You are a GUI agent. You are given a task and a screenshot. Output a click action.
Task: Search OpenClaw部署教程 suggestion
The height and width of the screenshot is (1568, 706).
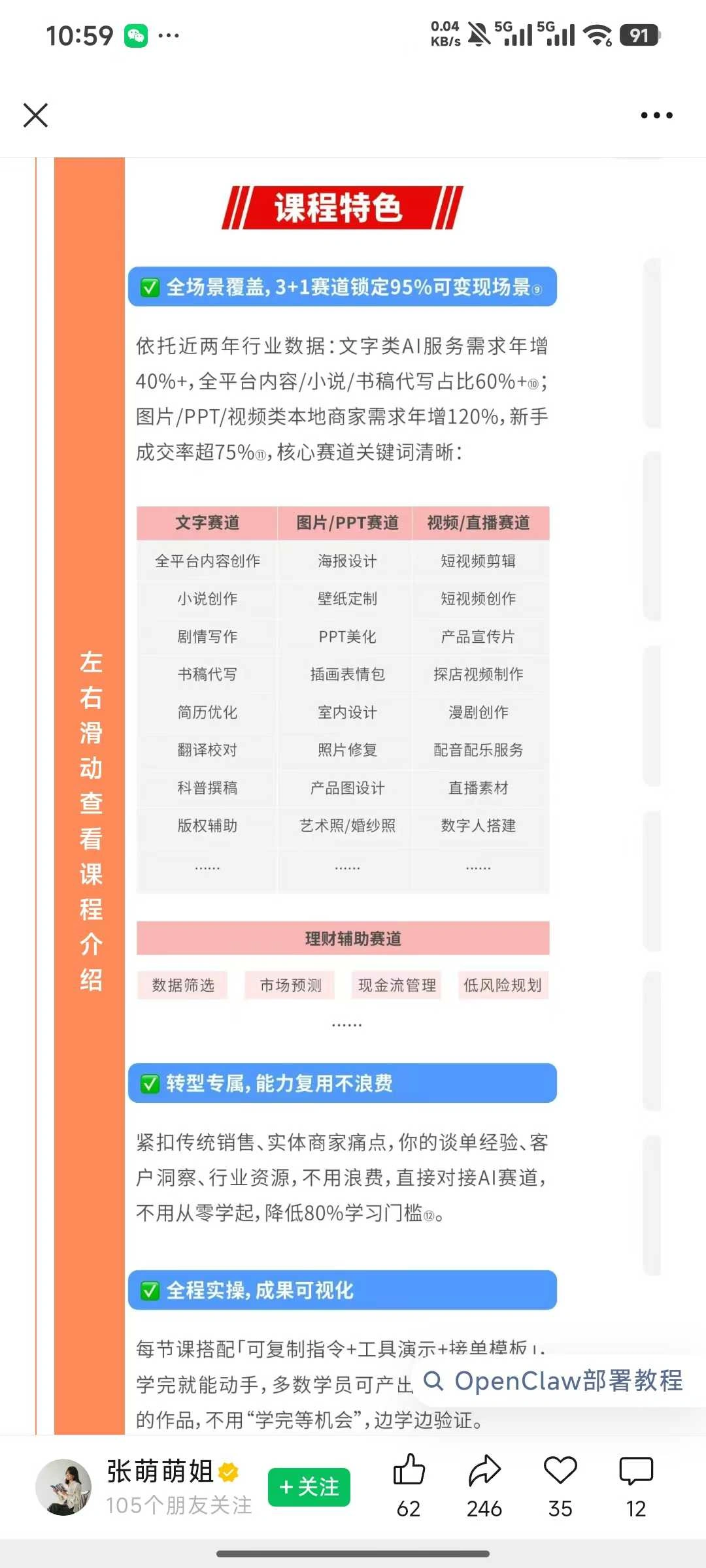(553, 1380)
